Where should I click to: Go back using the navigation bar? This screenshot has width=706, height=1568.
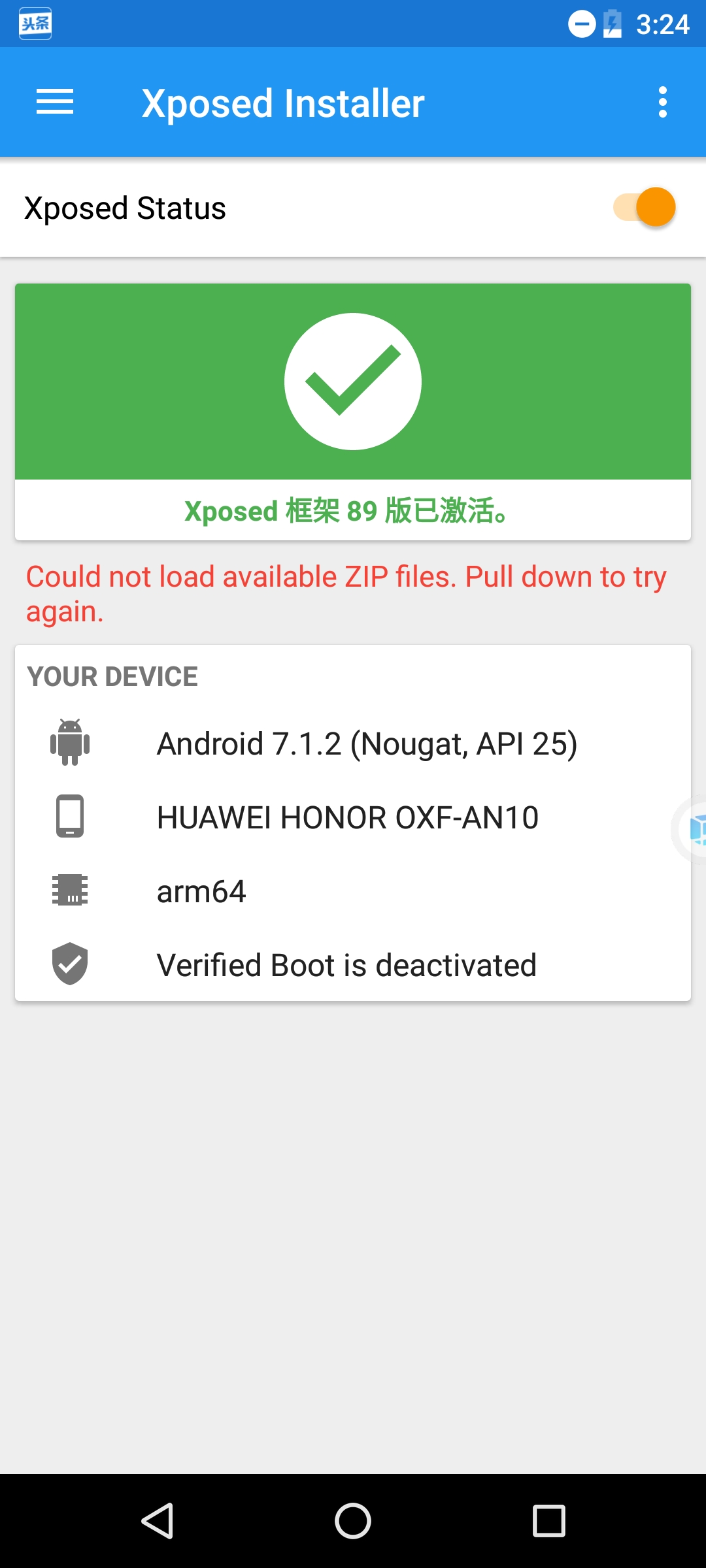[158, 1521]
